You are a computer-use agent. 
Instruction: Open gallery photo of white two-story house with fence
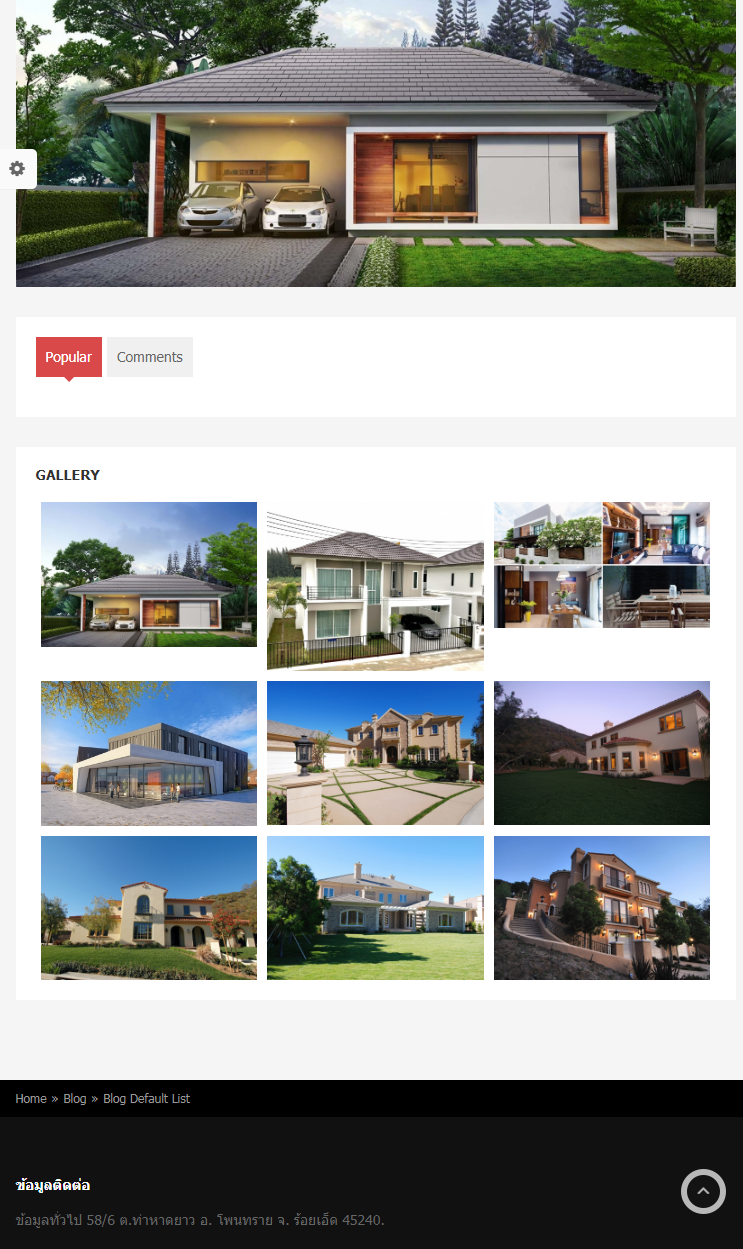pos(375,586)
